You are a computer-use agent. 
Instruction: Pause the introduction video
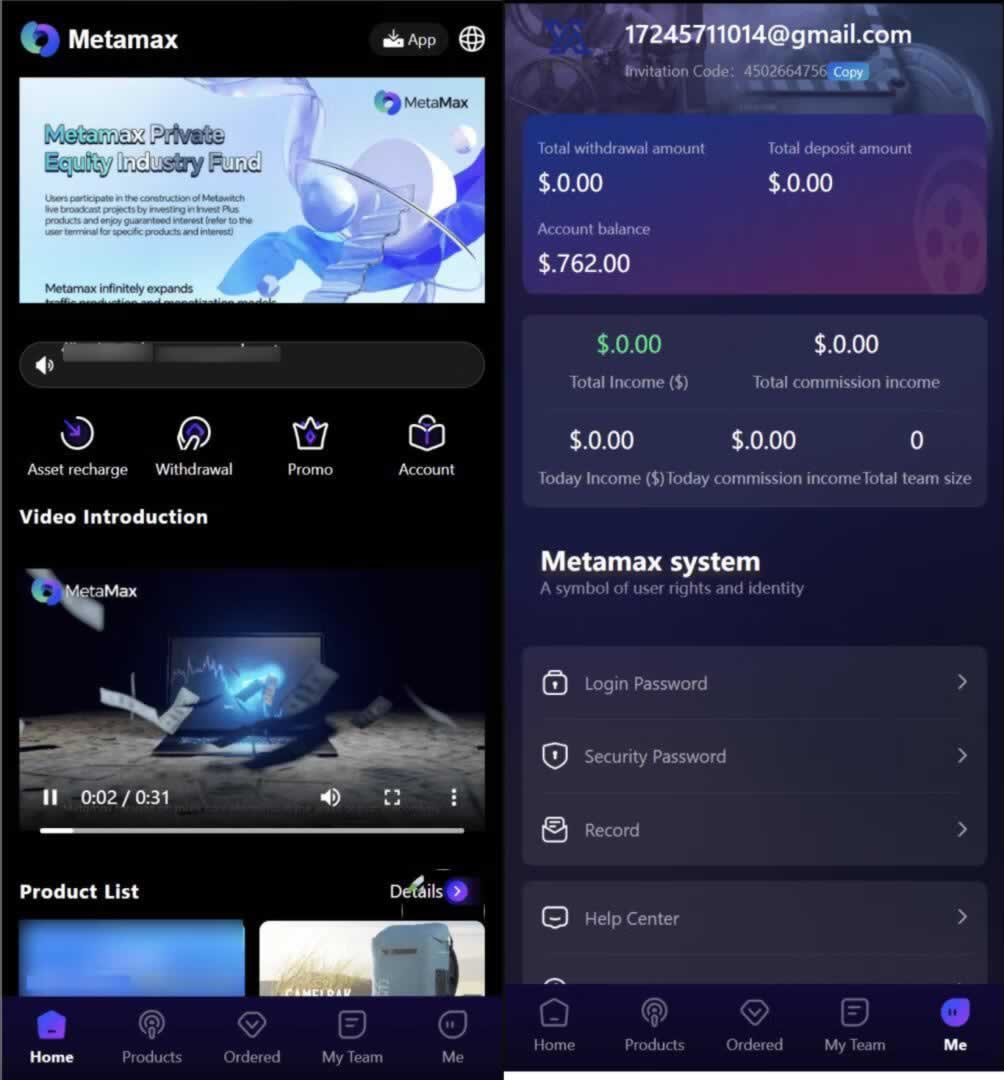49,797
